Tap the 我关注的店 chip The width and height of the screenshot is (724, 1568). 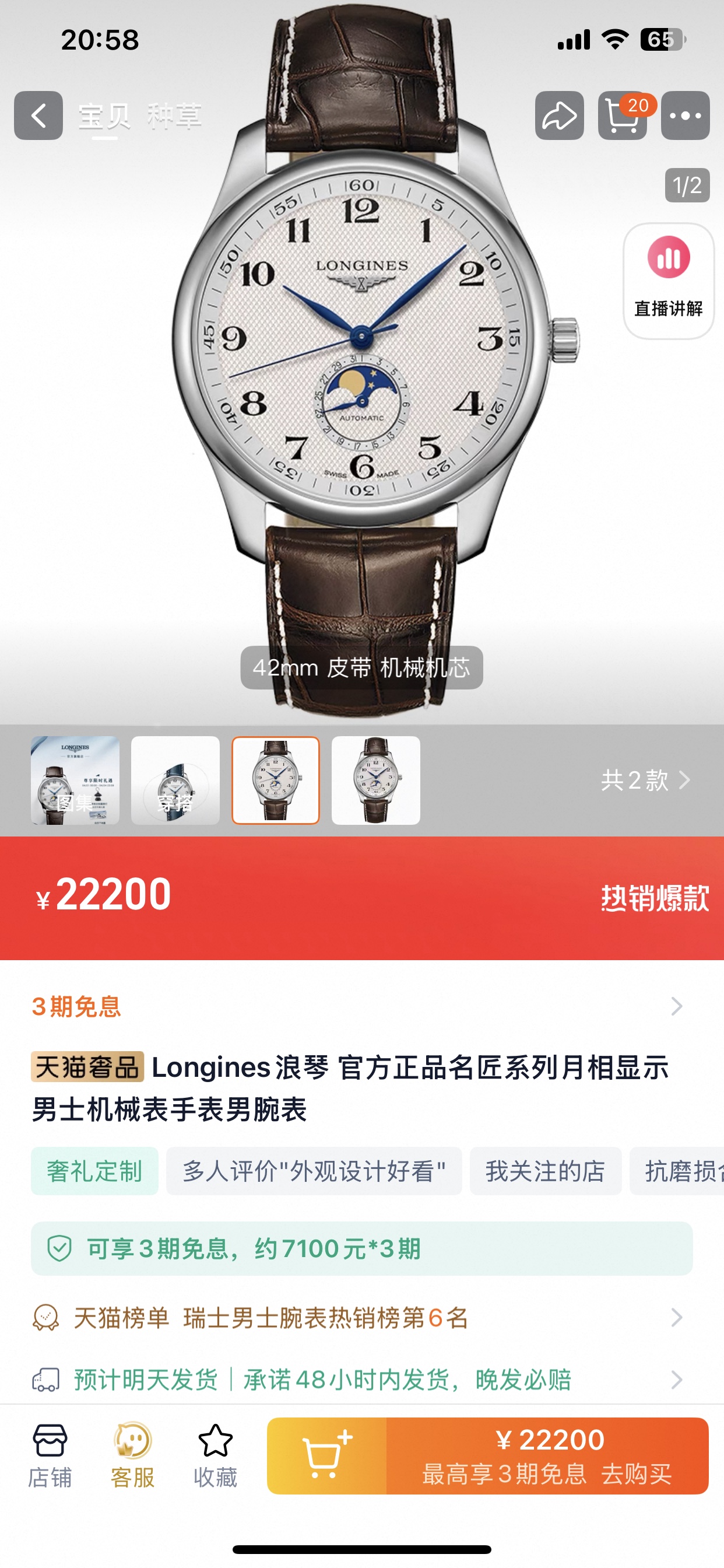[x=546, y=1171]
